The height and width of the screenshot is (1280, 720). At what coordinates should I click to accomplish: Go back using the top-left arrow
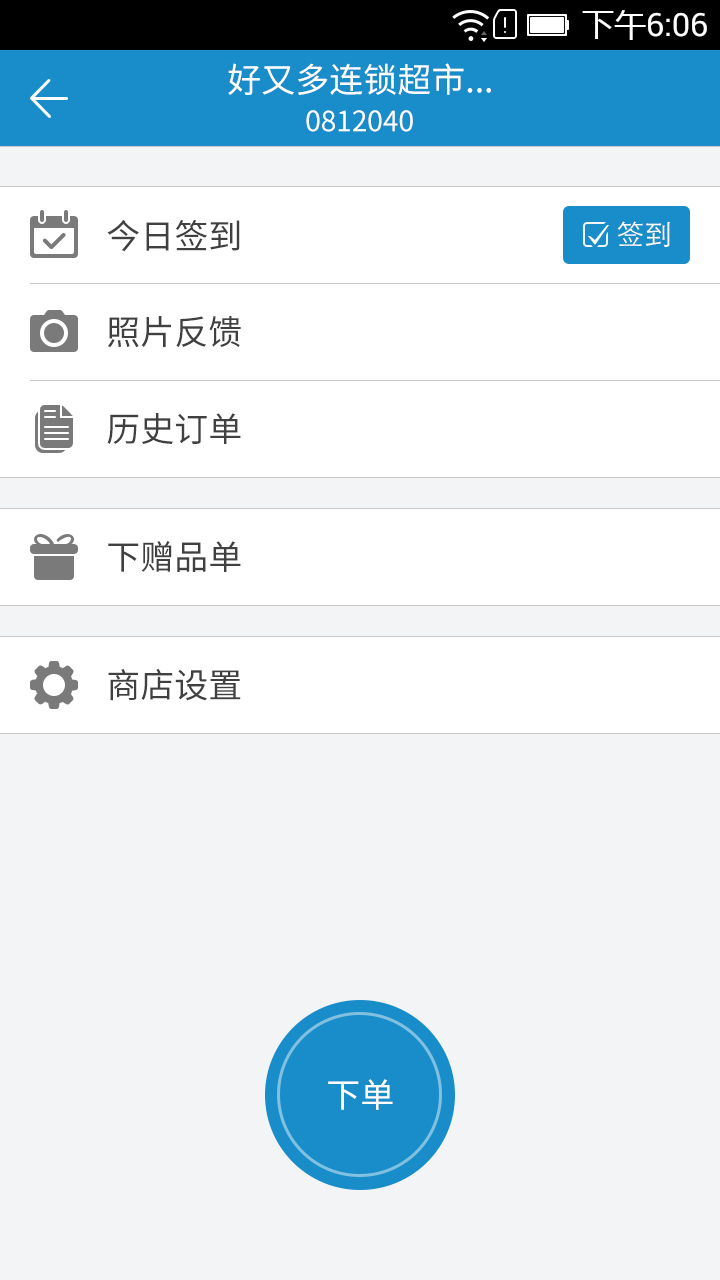point(48,98)
